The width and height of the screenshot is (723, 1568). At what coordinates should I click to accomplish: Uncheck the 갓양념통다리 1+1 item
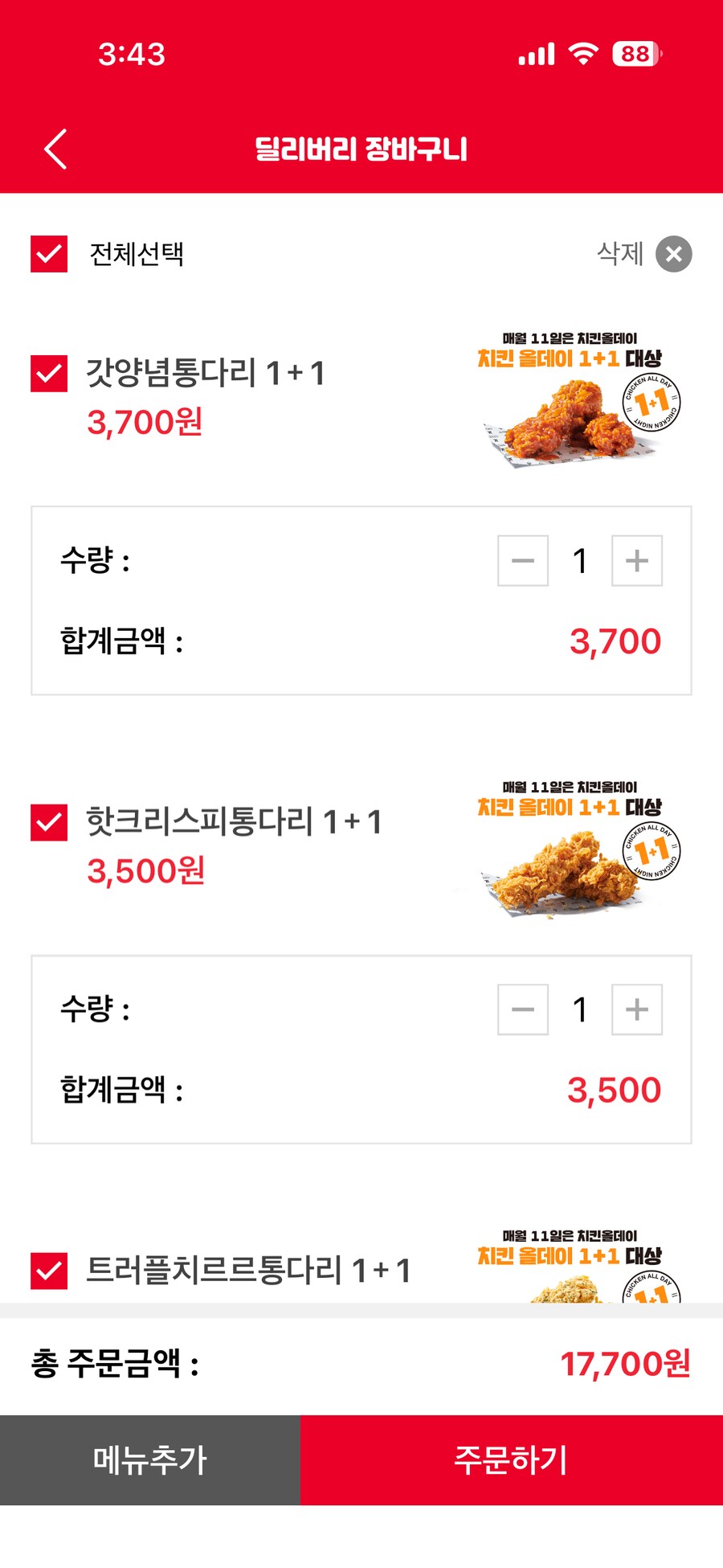coord(49,374)
